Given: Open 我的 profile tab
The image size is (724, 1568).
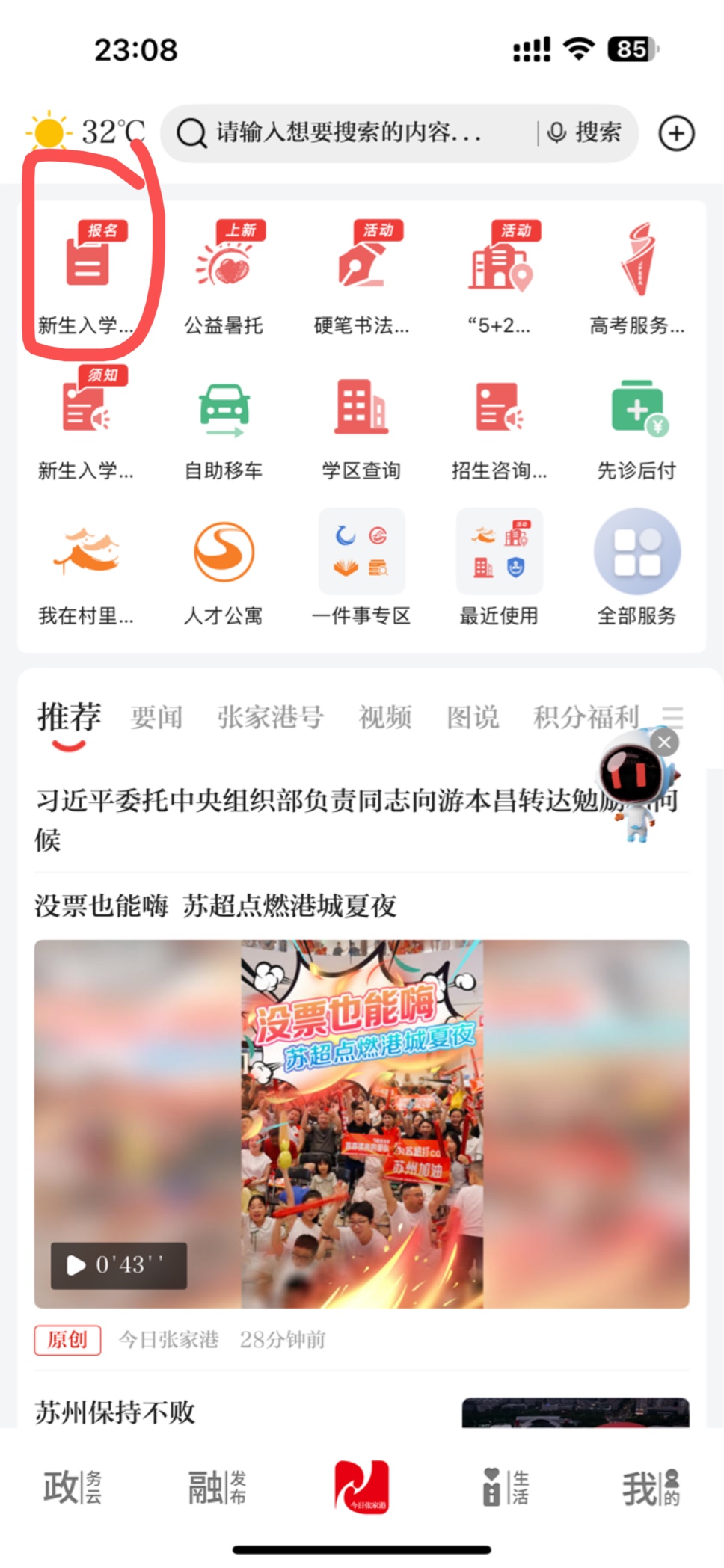Looking at the screenshot, I should click(650, 1487).
